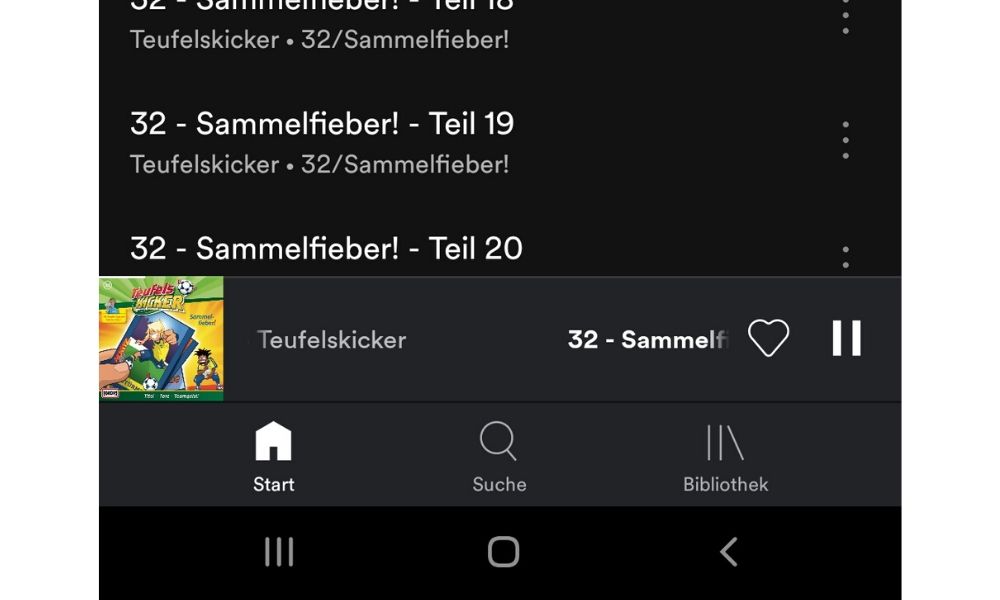Open more options for Teil 19

click(x=845, y=140)
